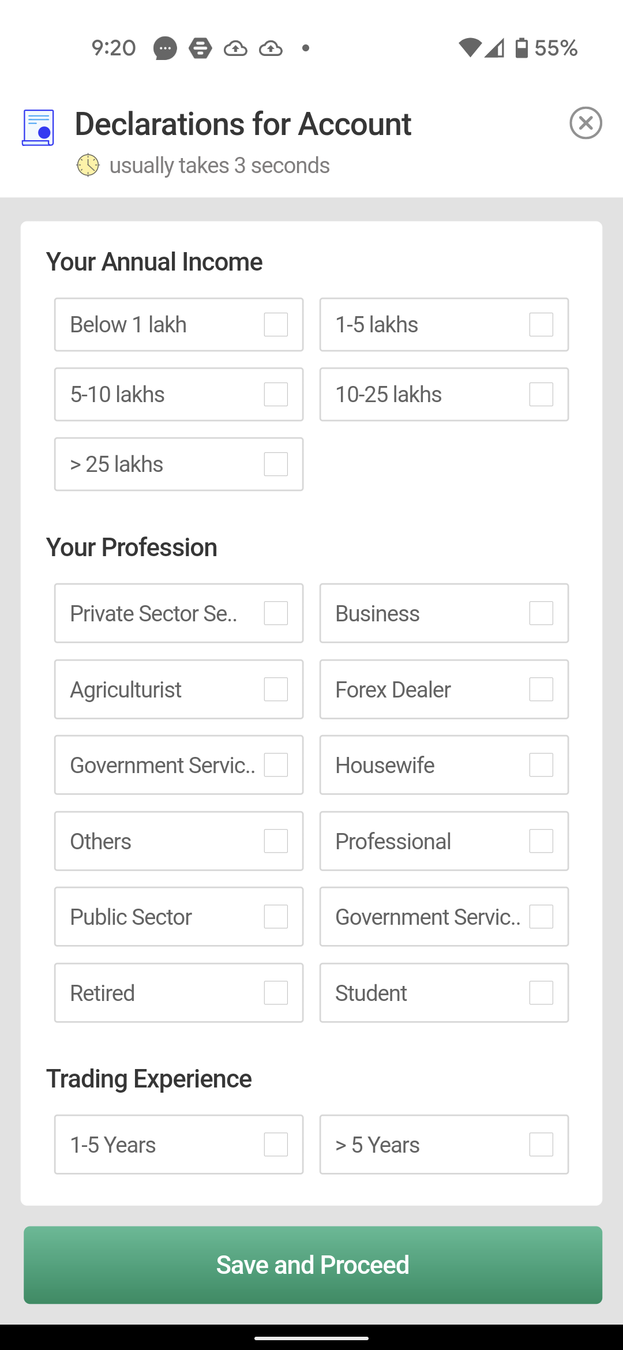Viewport: 623px width, 1350px height.
Task: Select Business as your profession
Action: pos(541,613)
